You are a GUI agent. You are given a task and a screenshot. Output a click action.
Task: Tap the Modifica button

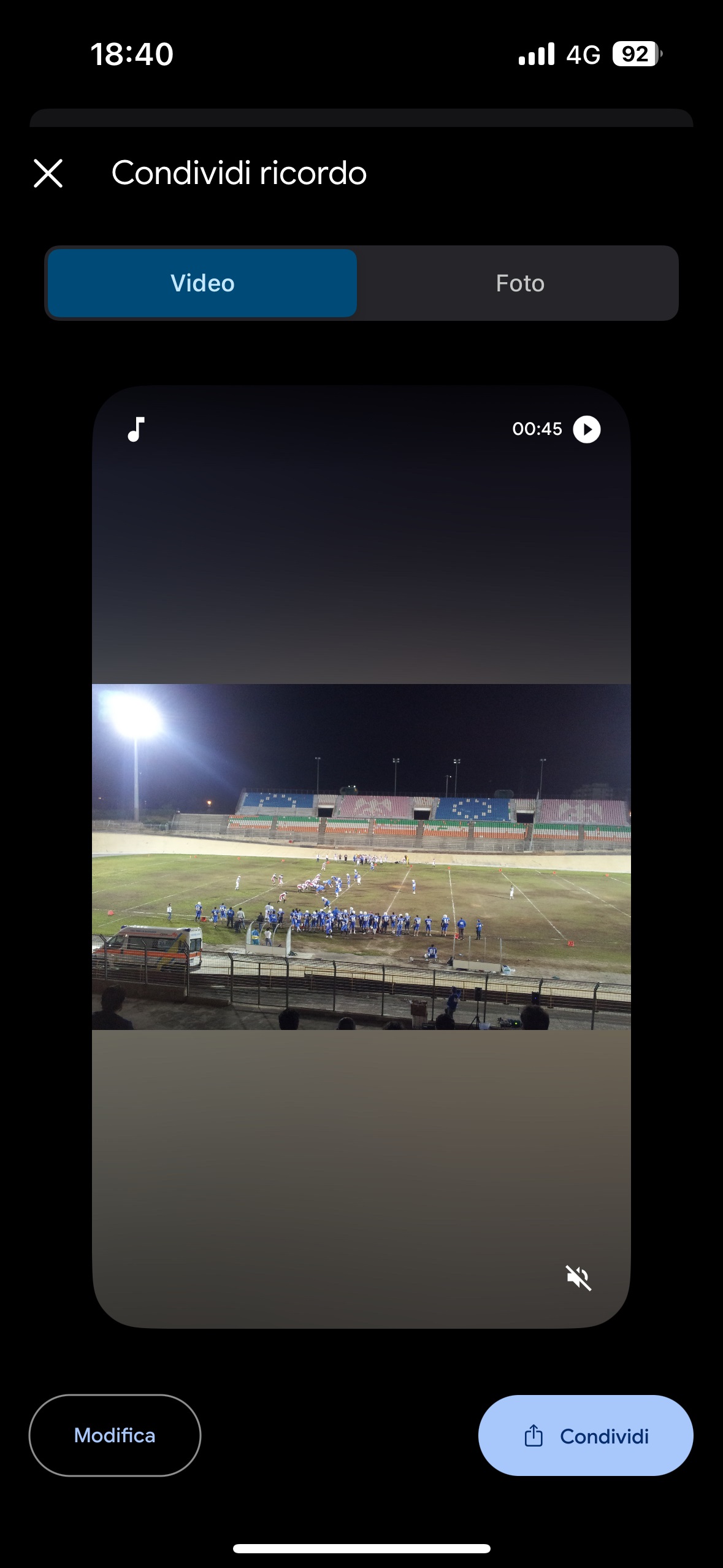click(115, 1435)
